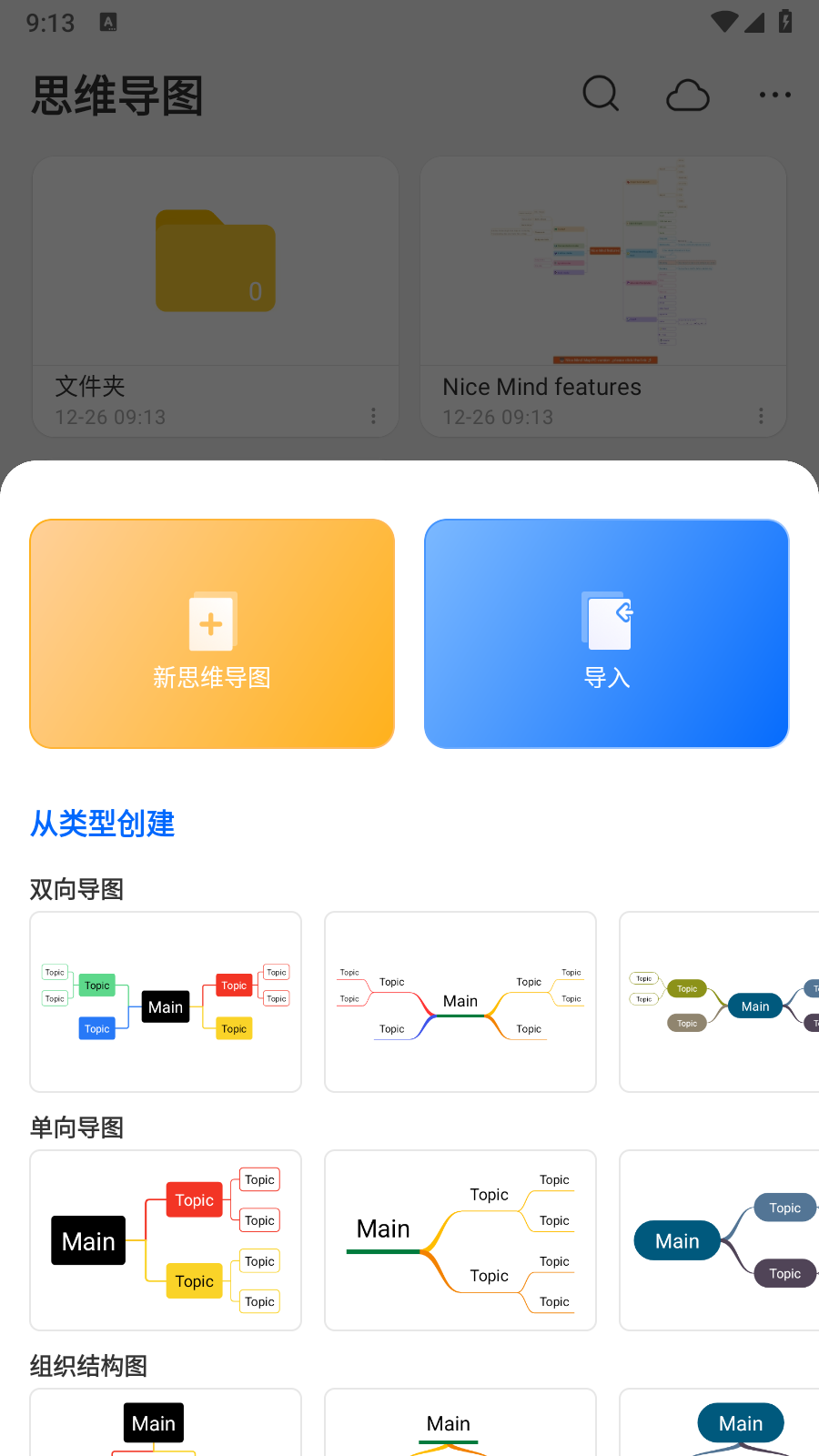Pick the teal Main template under 组织结构图
The width and height of the screenshot is (819, 1456).
pos(719,1423)
